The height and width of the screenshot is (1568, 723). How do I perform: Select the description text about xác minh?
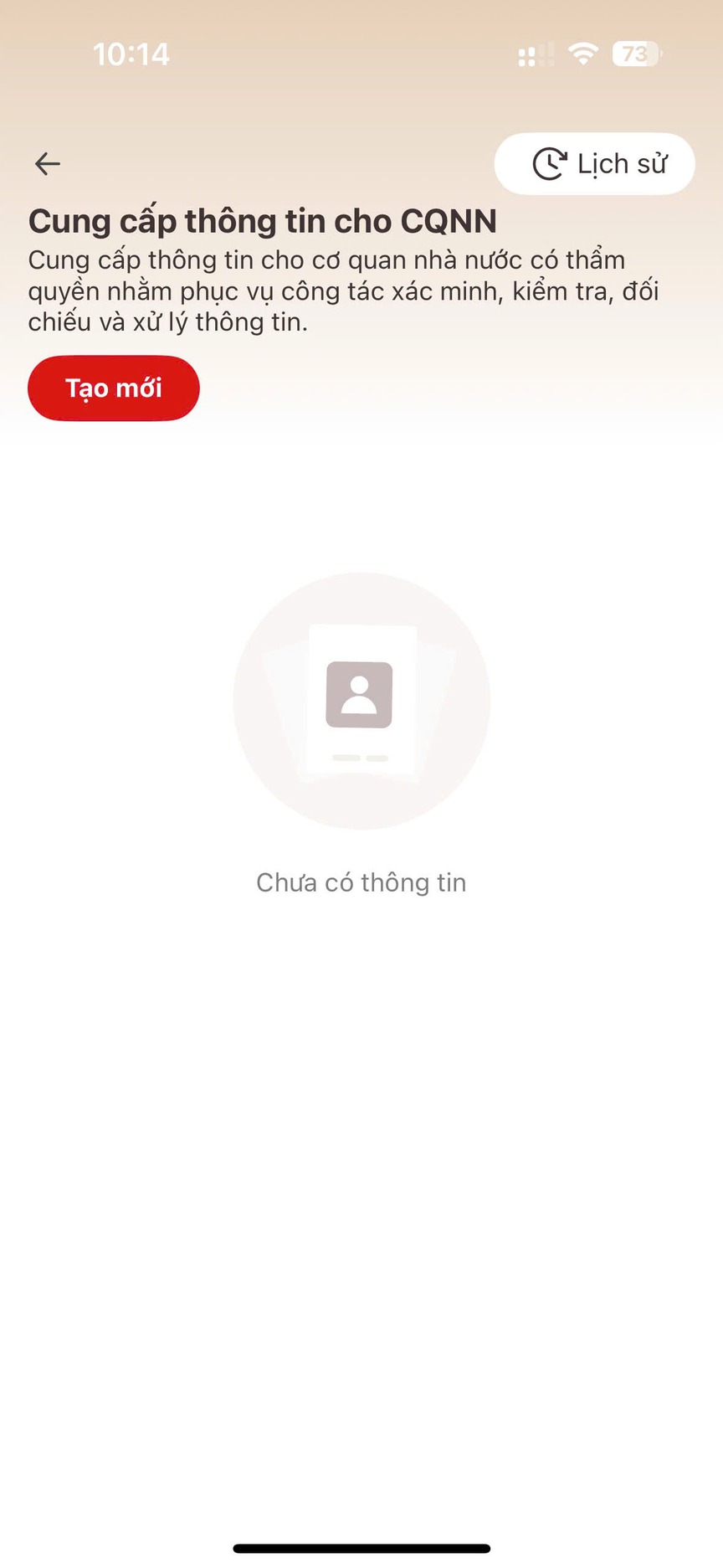pyautogui.click(x=343, y=290)
